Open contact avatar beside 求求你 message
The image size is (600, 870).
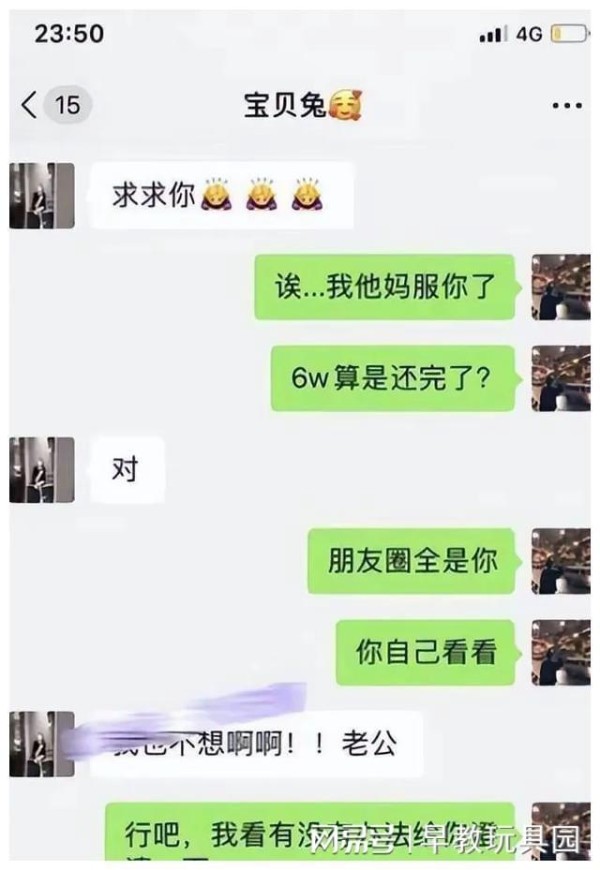[x=42, y=196]
